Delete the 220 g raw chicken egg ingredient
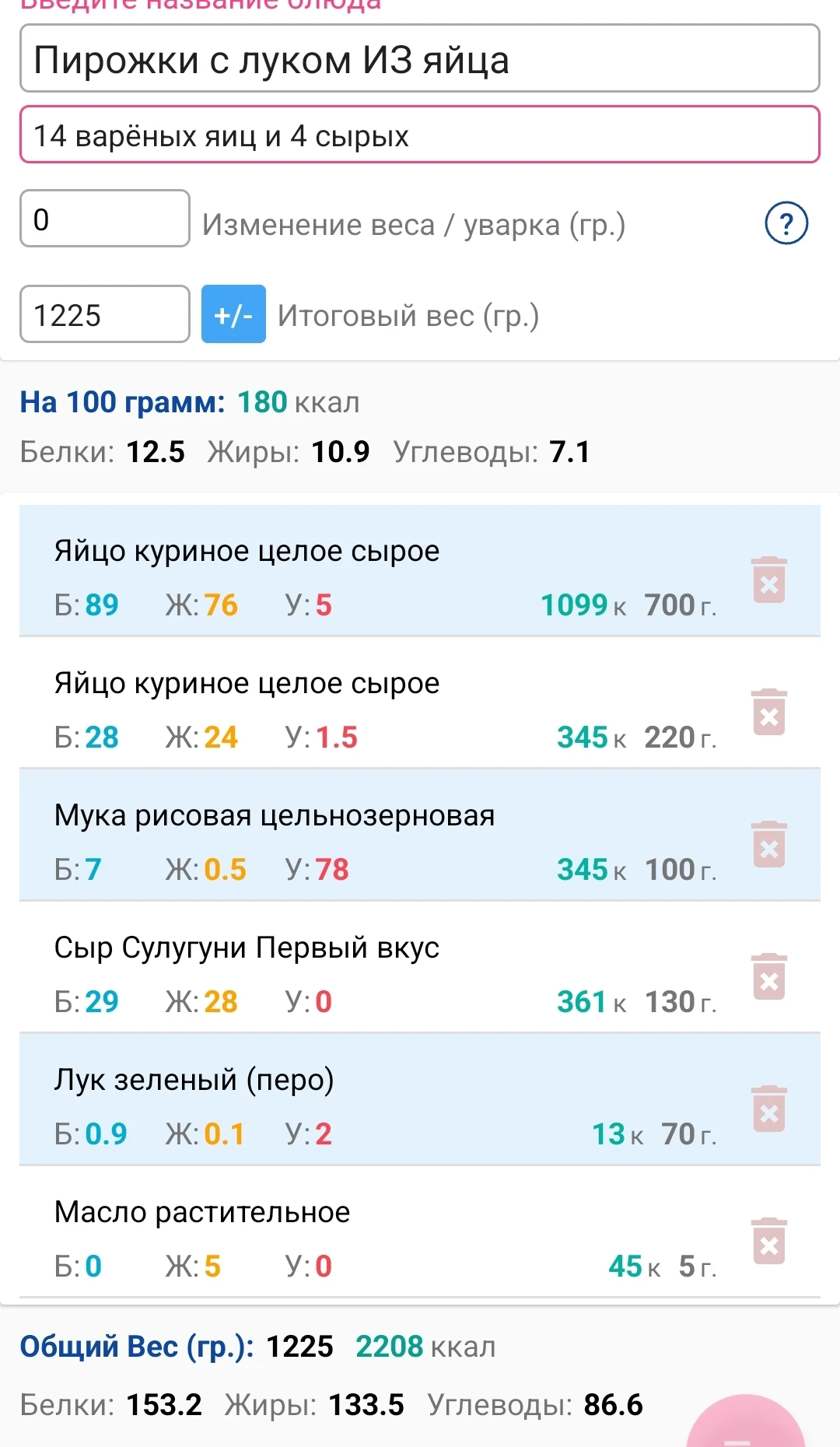This screenshot has height=1447, width=840. [768, 713]
